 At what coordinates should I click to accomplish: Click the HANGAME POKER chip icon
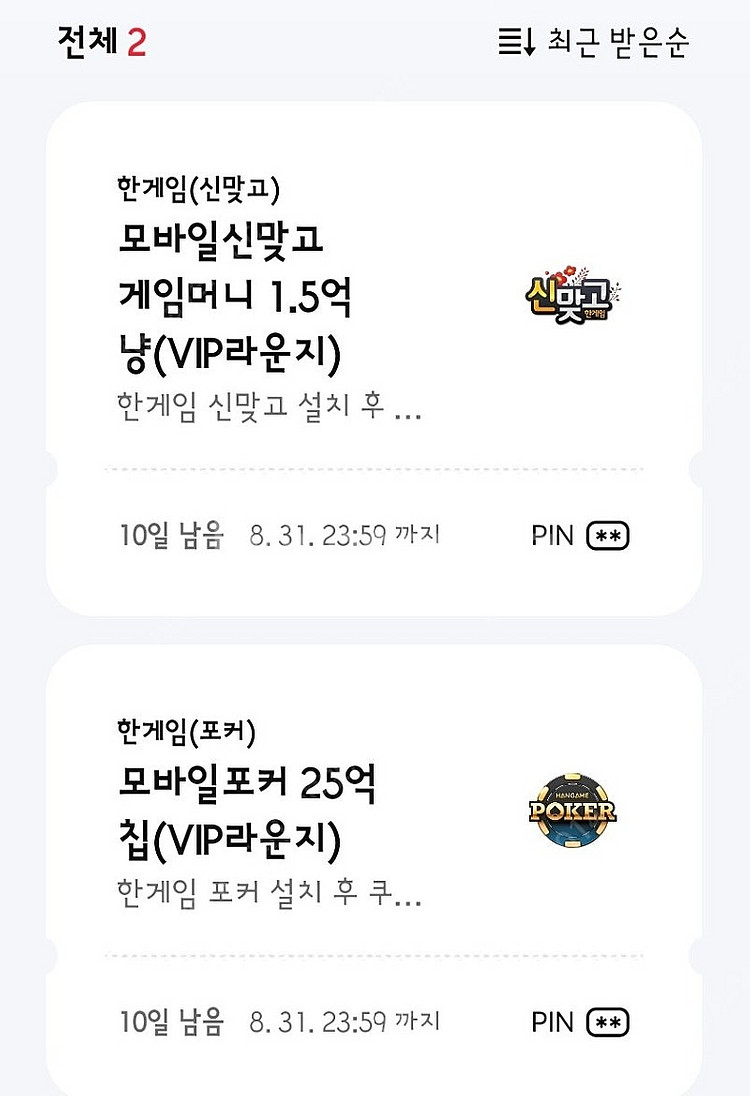570,810
